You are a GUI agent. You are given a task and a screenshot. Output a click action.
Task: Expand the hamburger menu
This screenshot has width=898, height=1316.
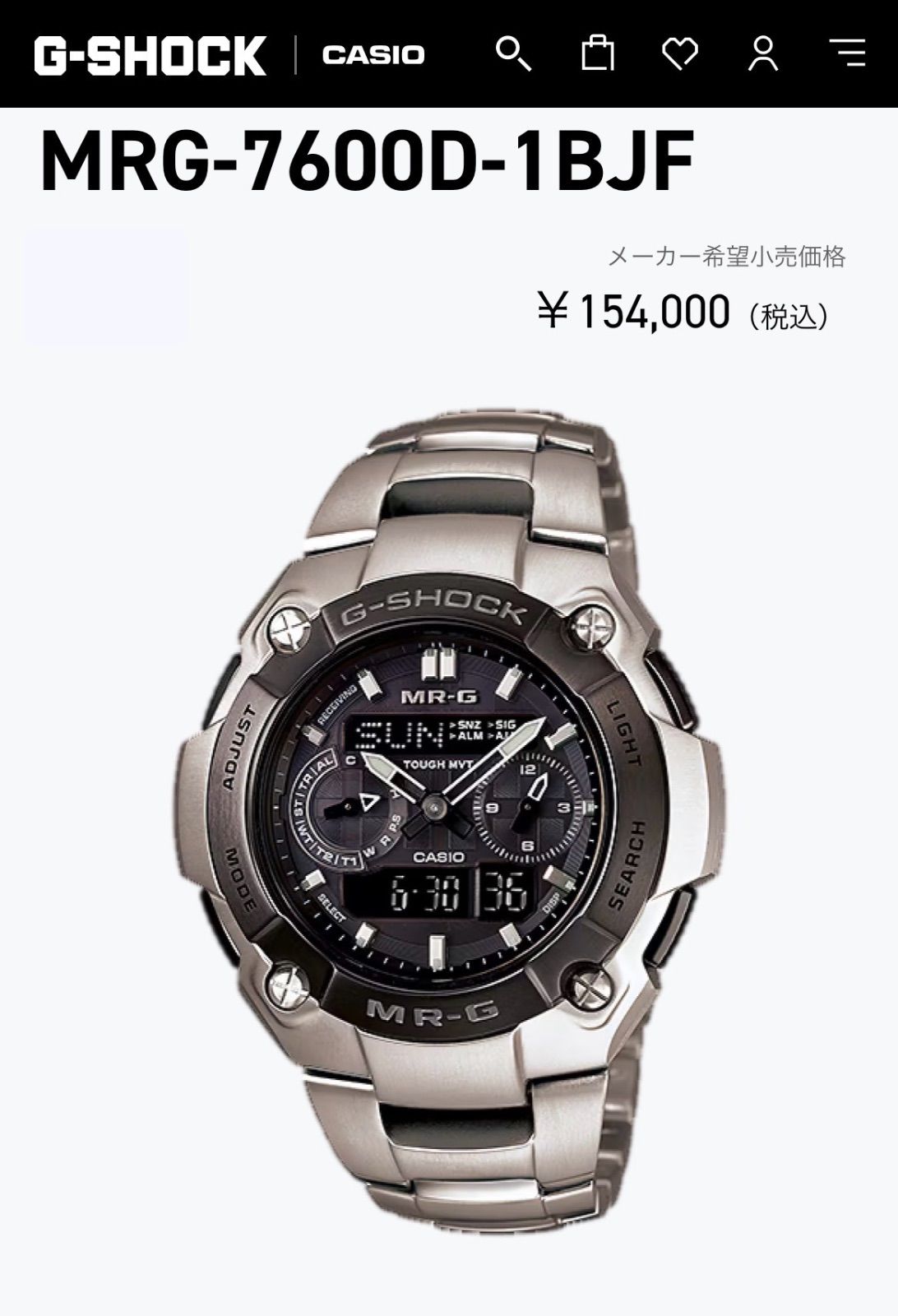point(847,54)
